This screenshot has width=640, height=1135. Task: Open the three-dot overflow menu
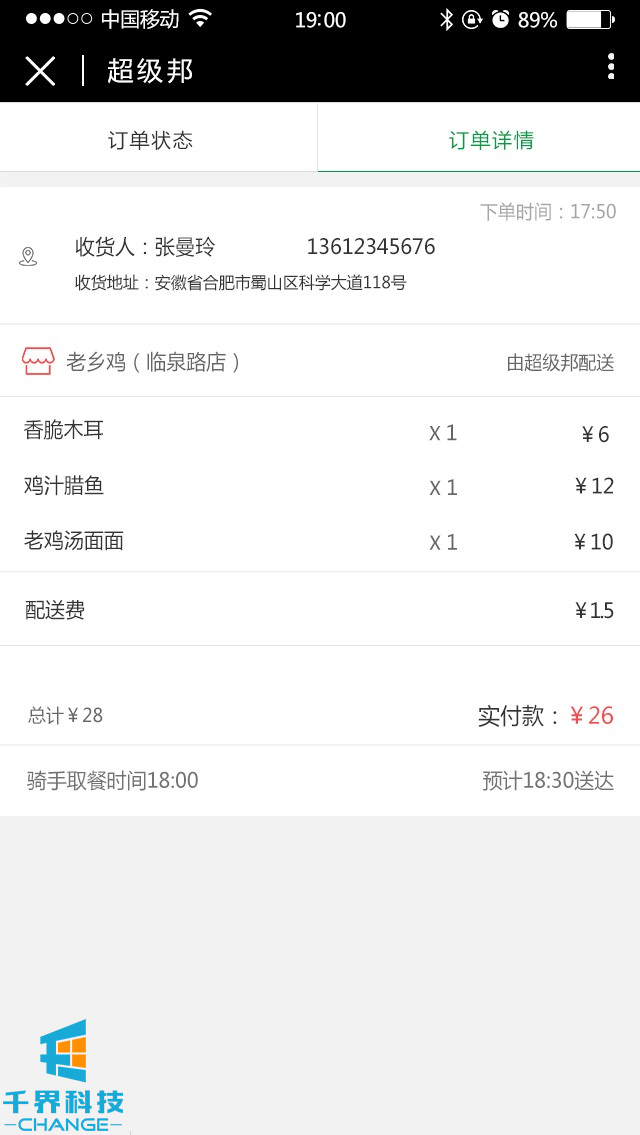click(611, 67)
